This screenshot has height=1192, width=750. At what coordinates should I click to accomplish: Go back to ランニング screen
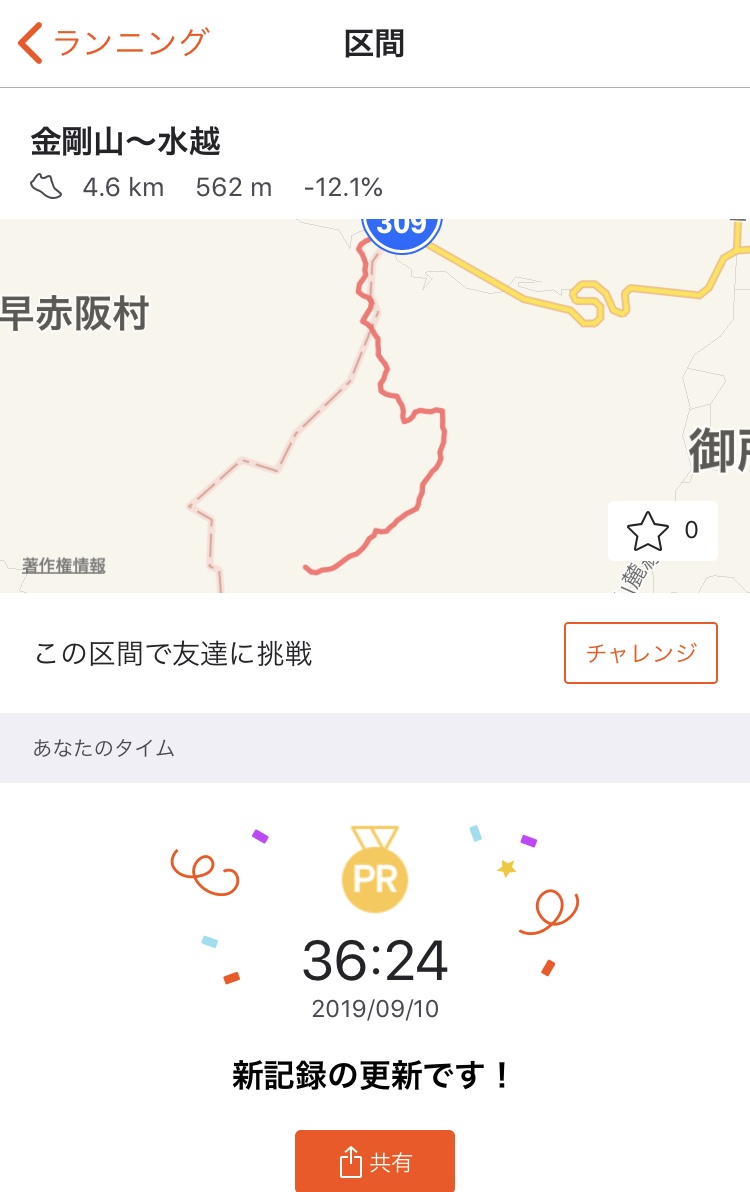[x=112, y=44]
